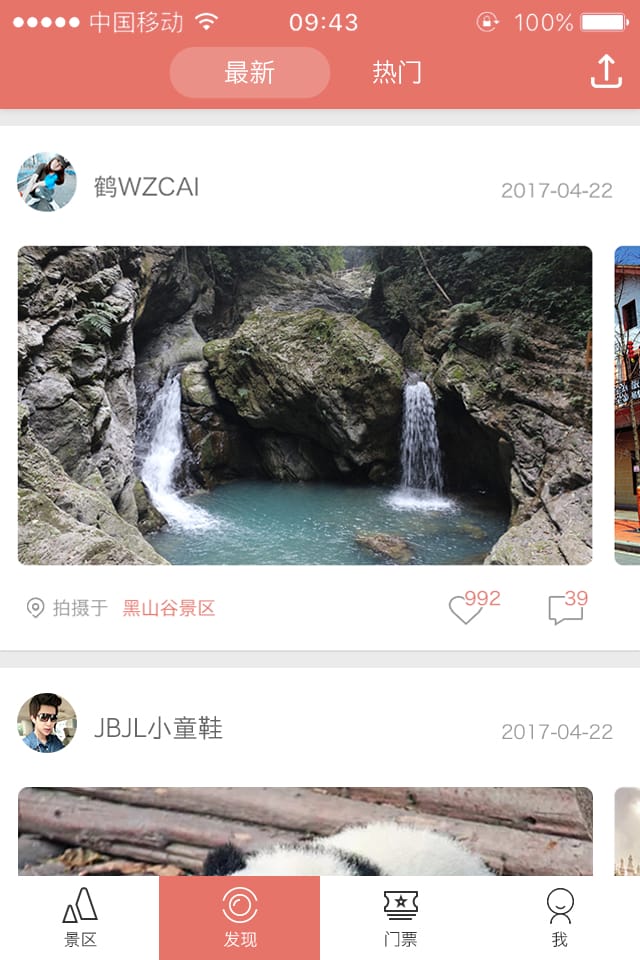This screenshot has height=960, width=640.
Task: Like 鹤WZCAI's post
Action: 466,609
